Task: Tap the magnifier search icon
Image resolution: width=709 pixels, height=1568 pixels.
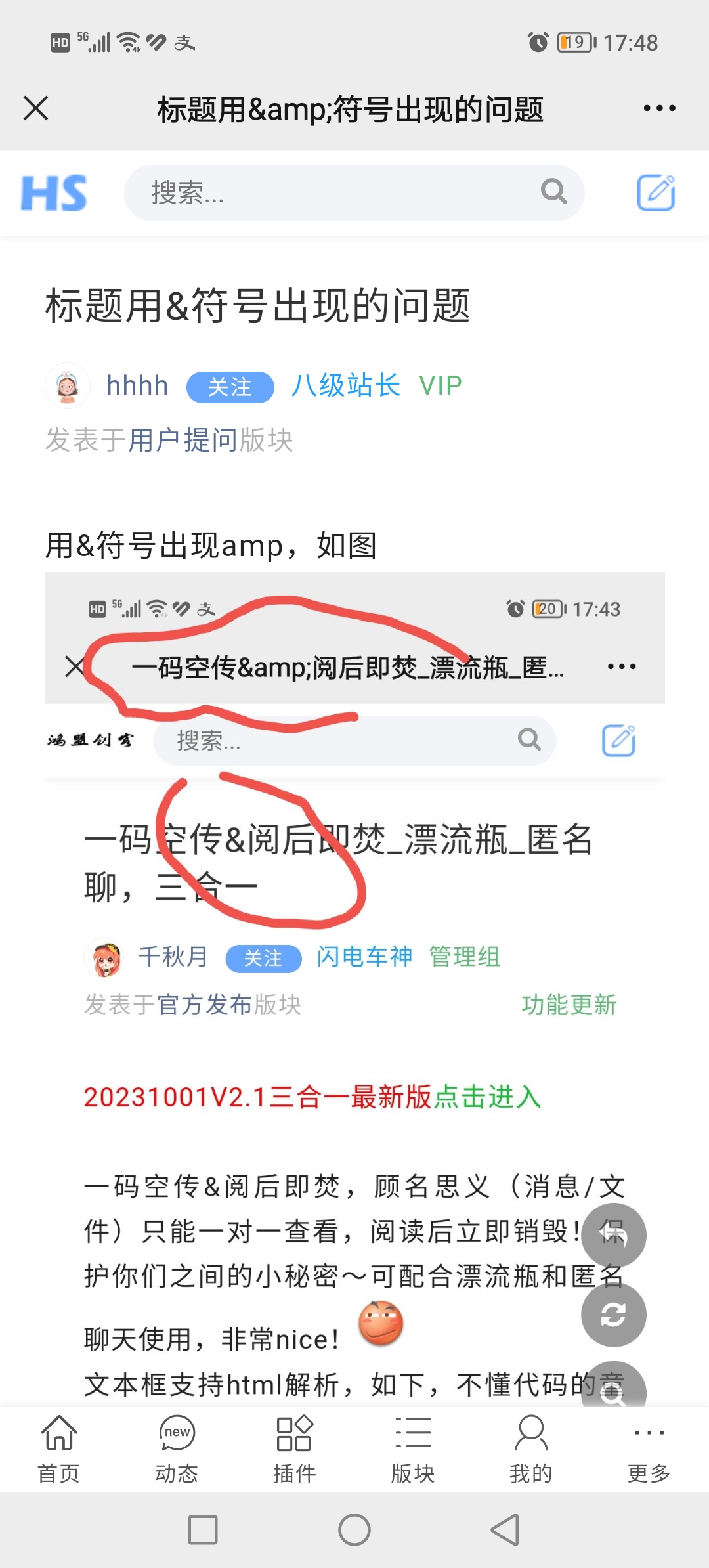Action: point(553,192)
